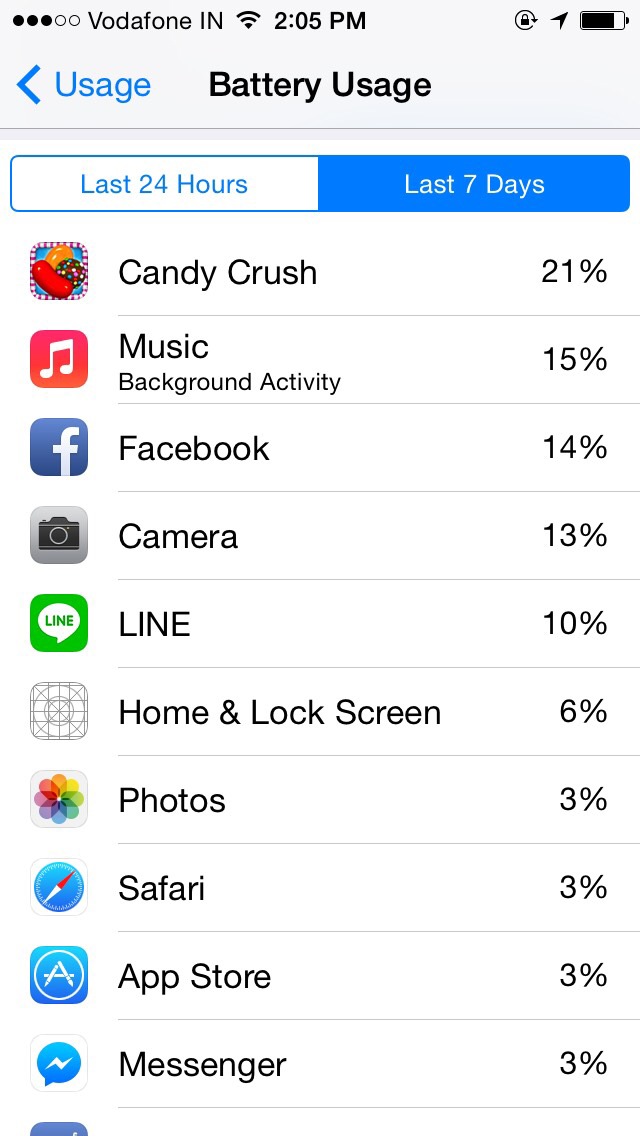This screenshot has width=640, height=1136.
Task: Go back to the Usage screen
Action: click(83, 85)
